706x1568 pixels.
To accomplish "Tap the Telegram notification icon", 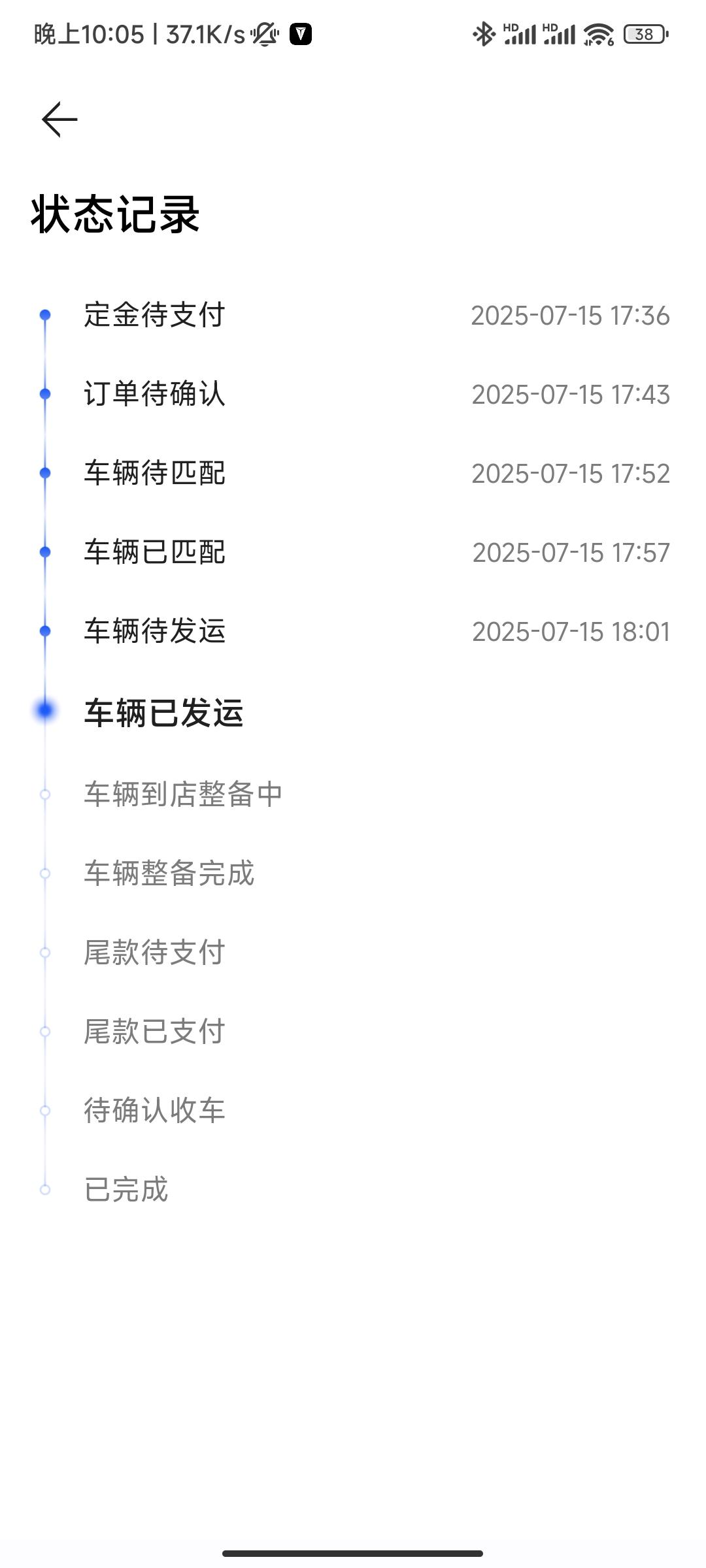I will (x=301, y=31).
